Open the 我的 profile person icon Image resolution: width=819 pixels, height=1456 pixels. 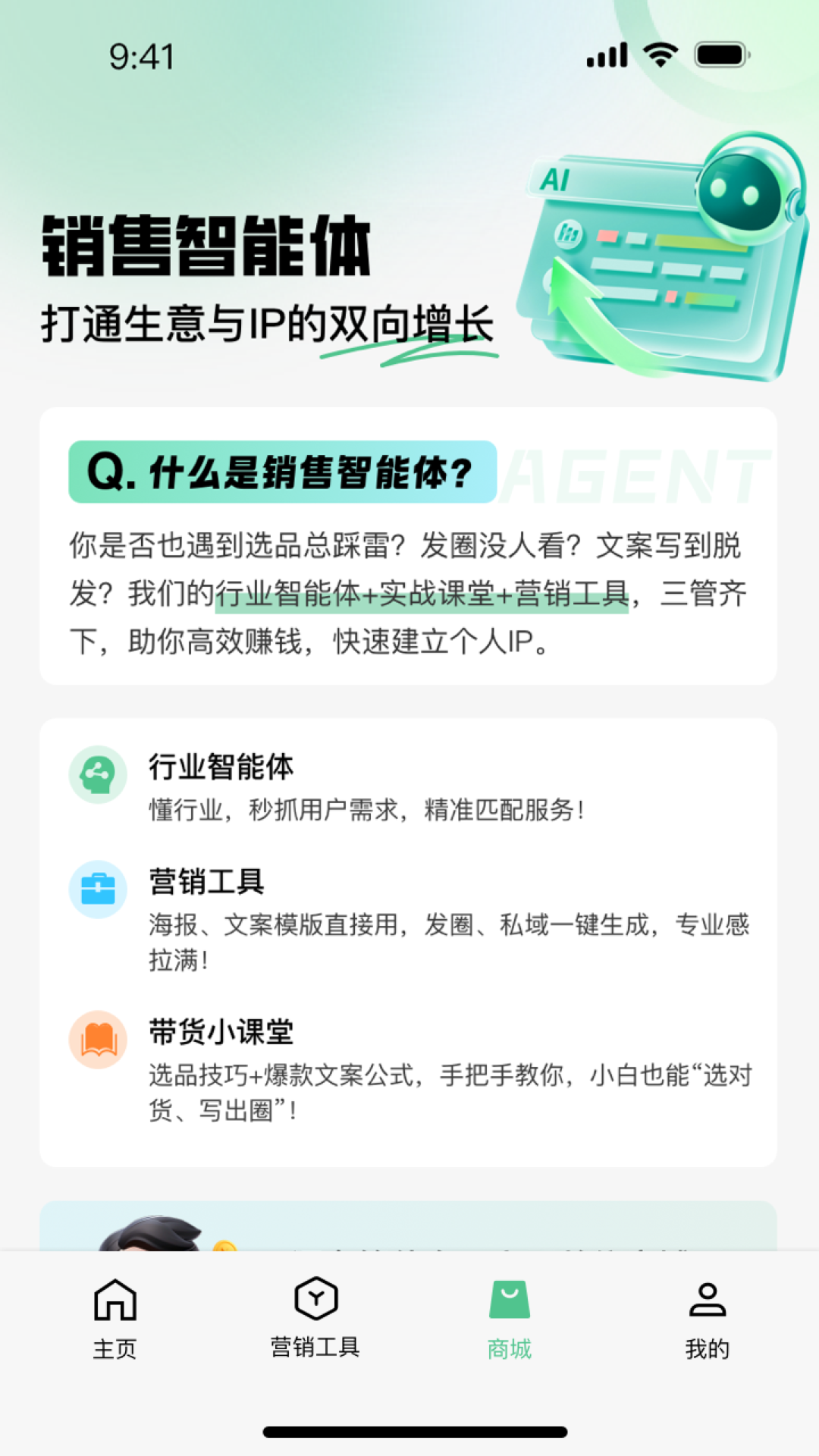click(707, 1298)
